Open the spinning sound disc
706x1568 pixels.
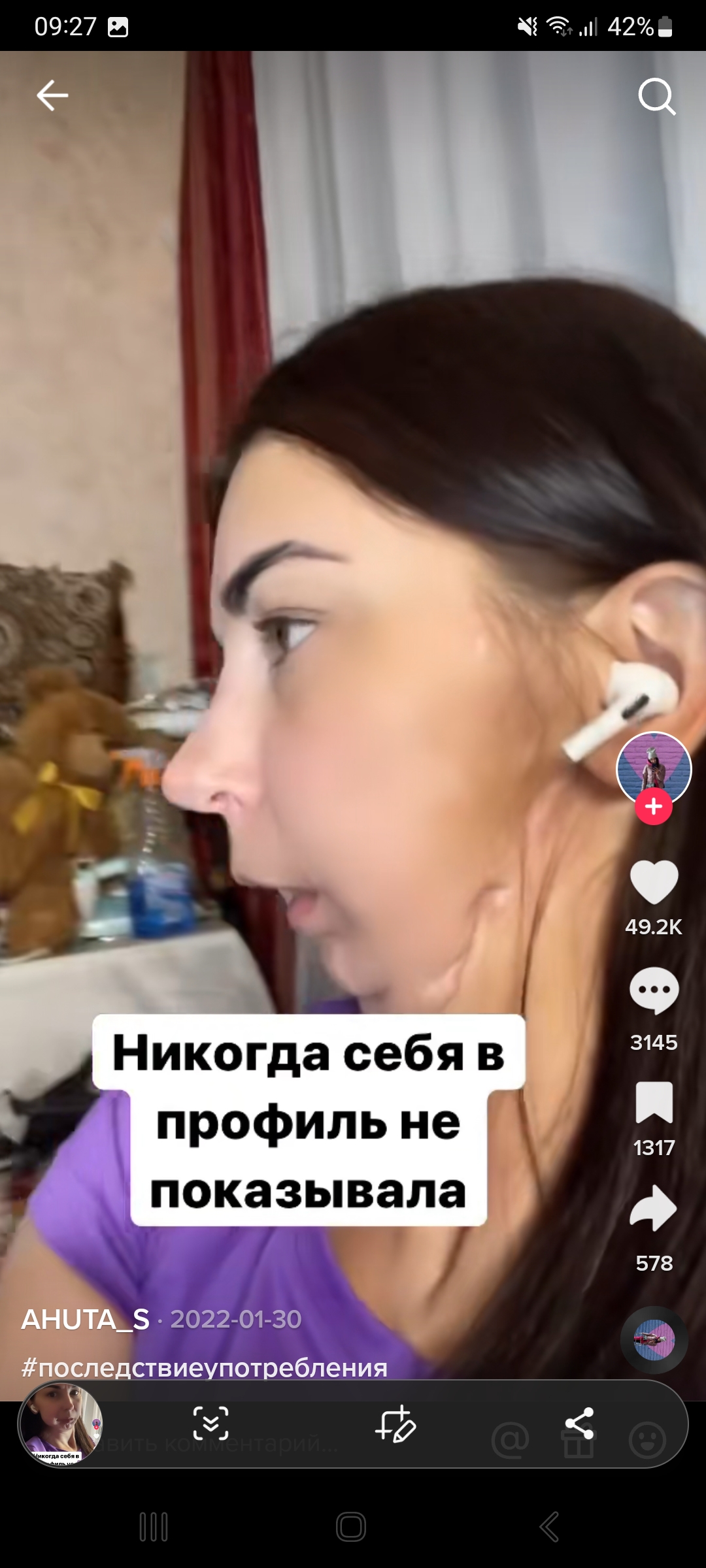[654, 1340]
